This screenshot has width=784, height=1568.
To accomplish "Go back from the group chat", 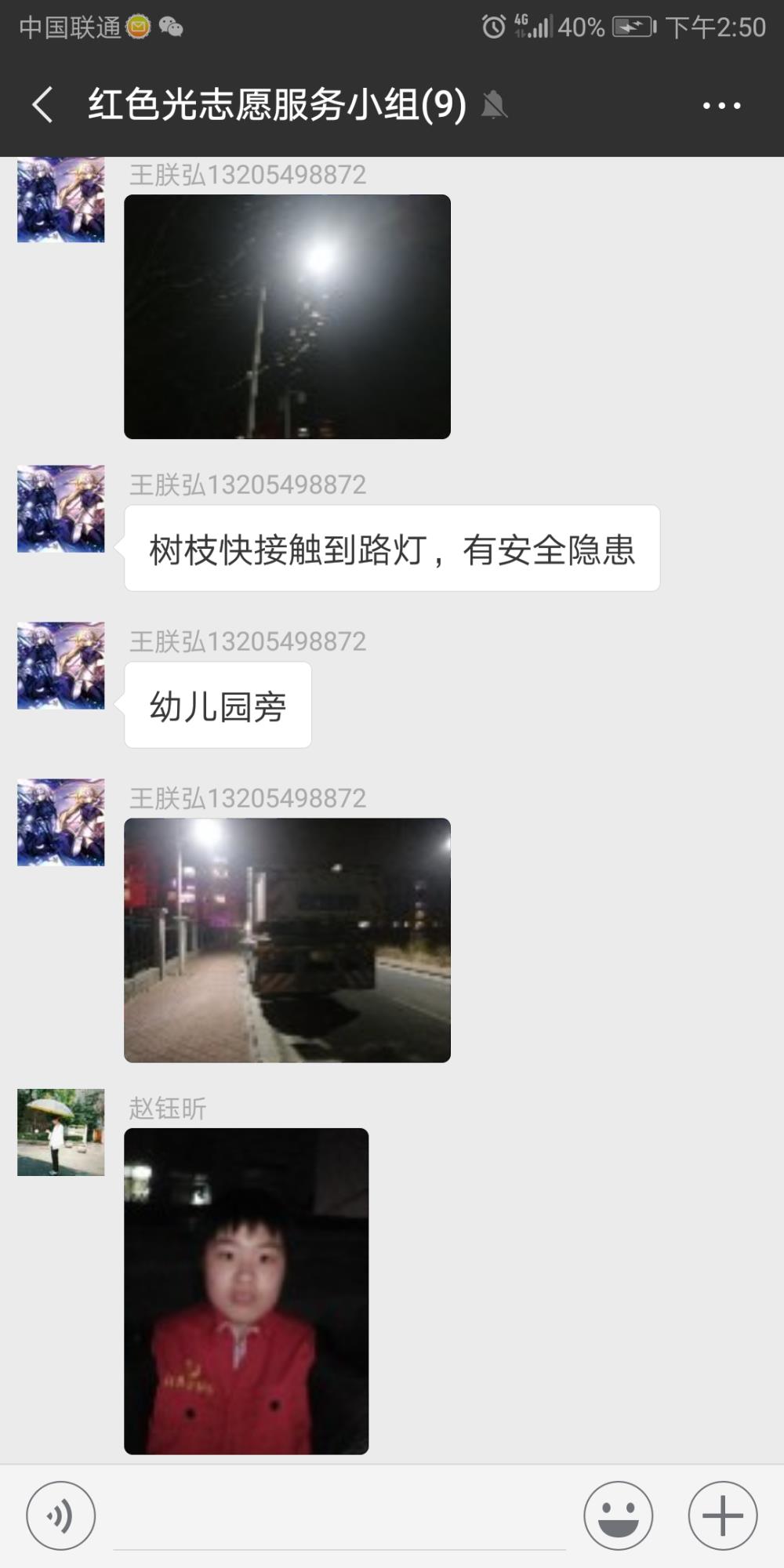I will [43, 104].
